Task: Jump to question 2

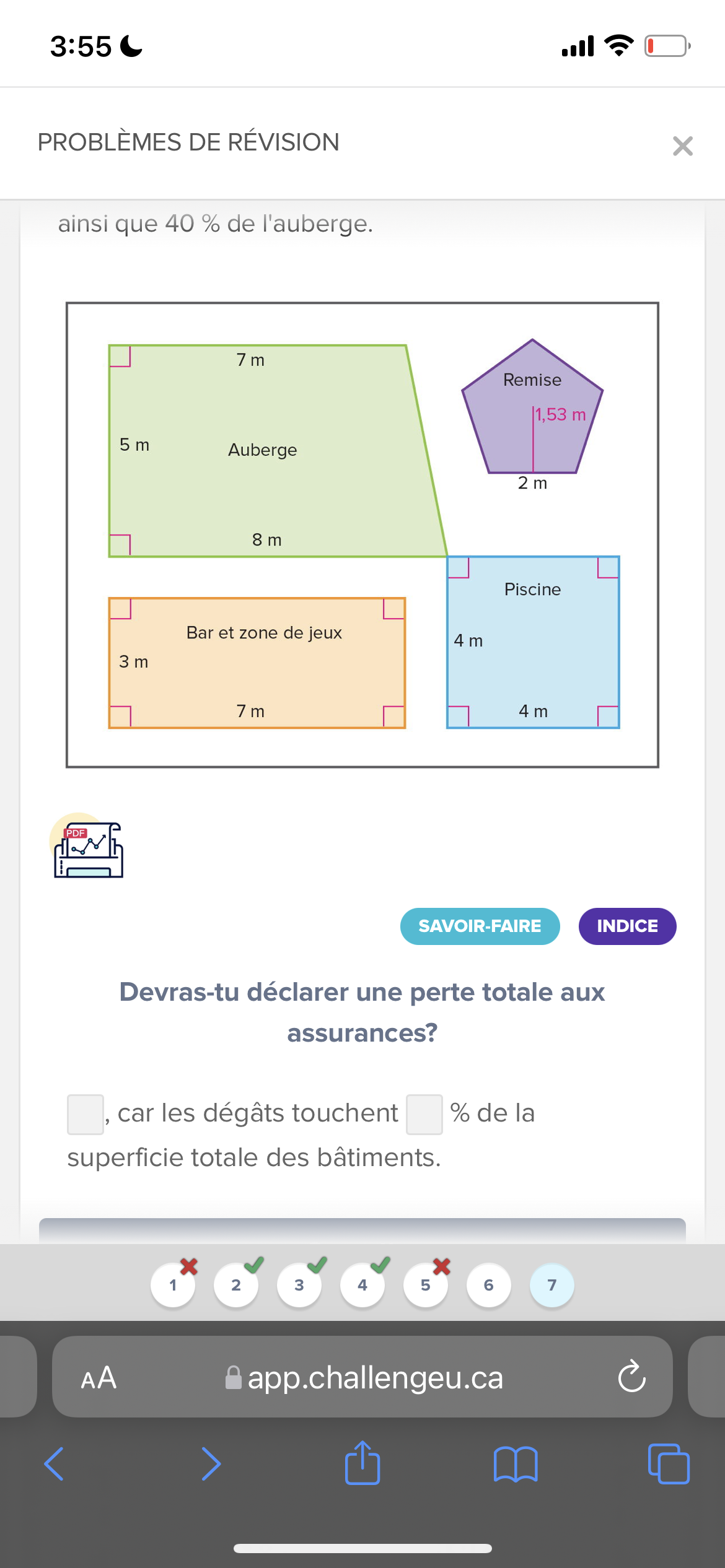Action: 236,1285
